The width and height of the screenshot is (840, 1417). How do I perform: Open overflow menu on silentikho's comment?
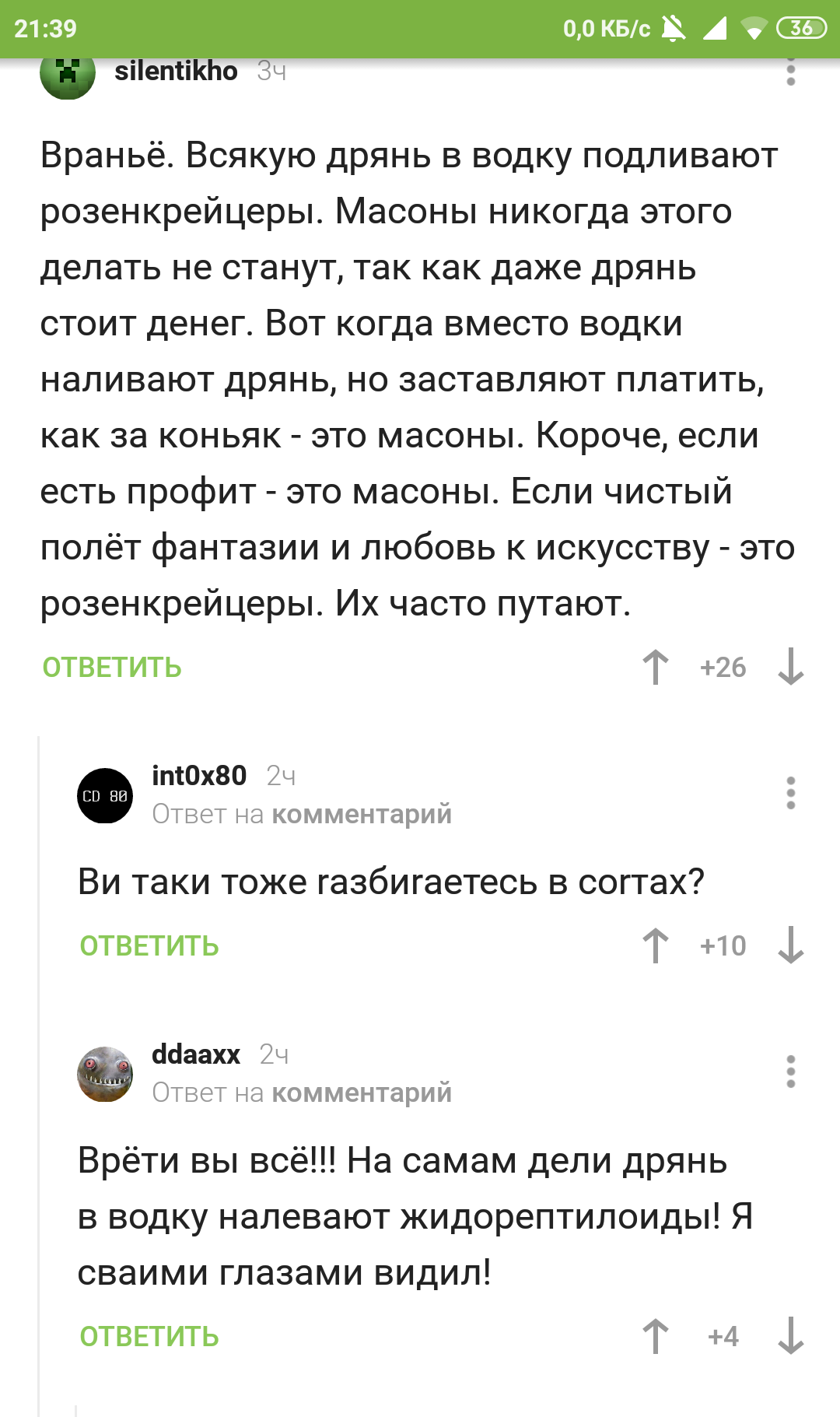coord(790,72)
